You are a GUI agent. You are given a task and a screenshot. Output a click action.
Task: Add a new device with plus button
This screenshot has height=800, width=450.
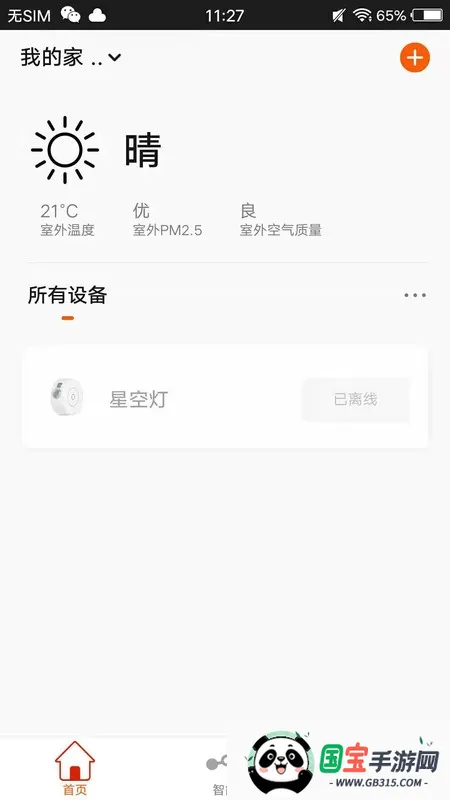[x=414, y=57]
